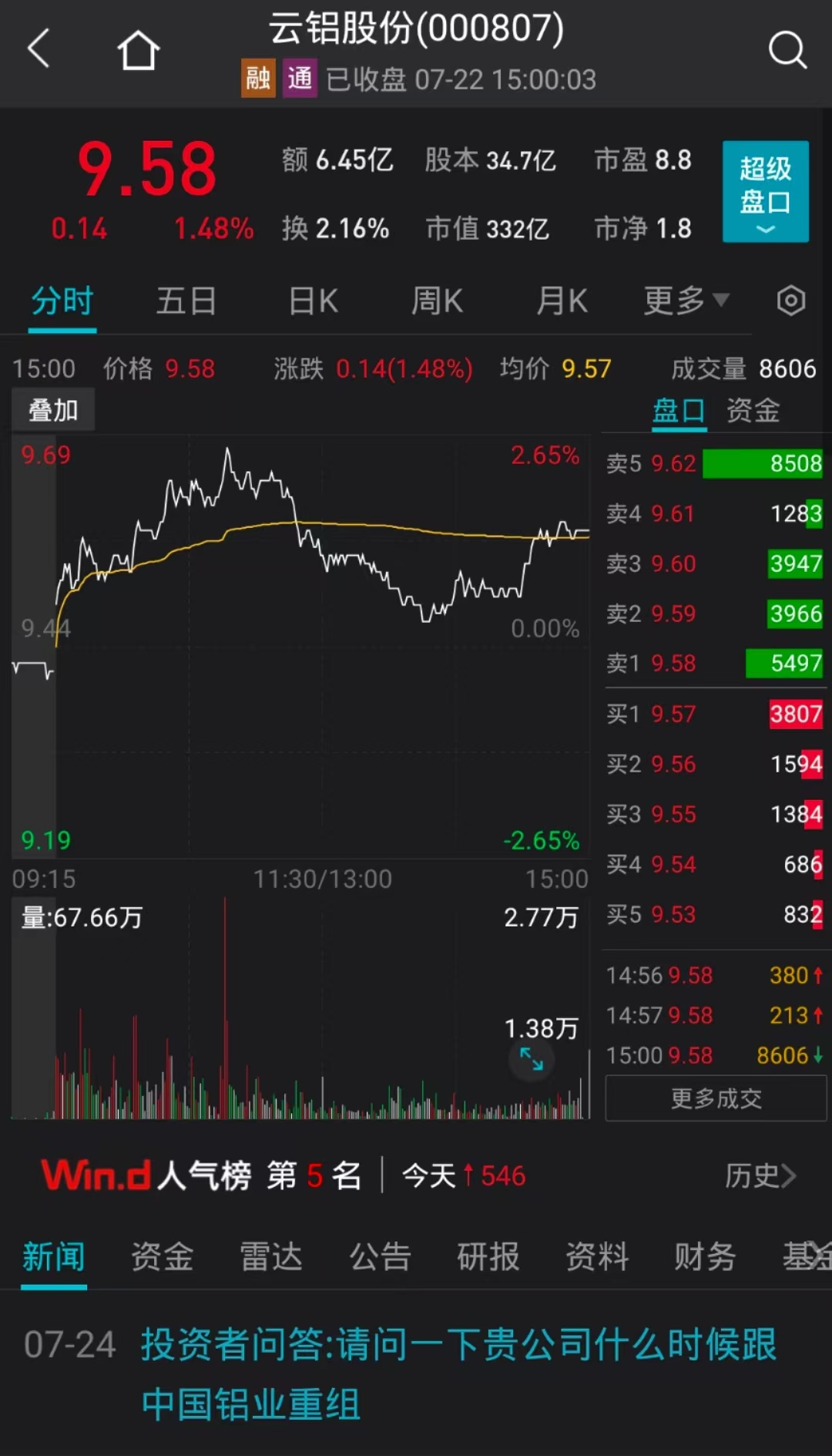
Task: Expand the volume chart with the fullscreen icon
Action: (x=531, y=1060)
